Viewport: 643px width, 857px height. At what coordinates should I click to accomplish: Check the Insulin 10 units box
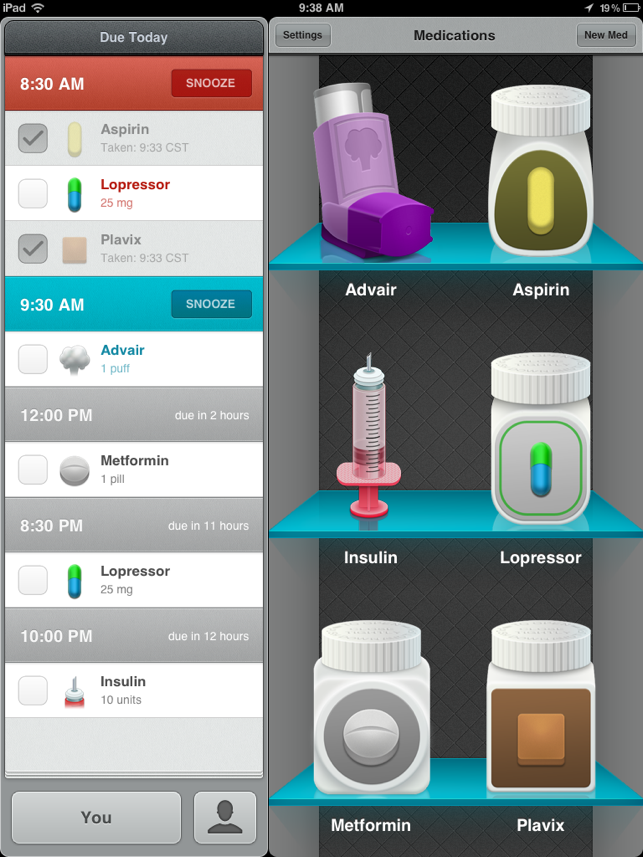tap(33, 690)
